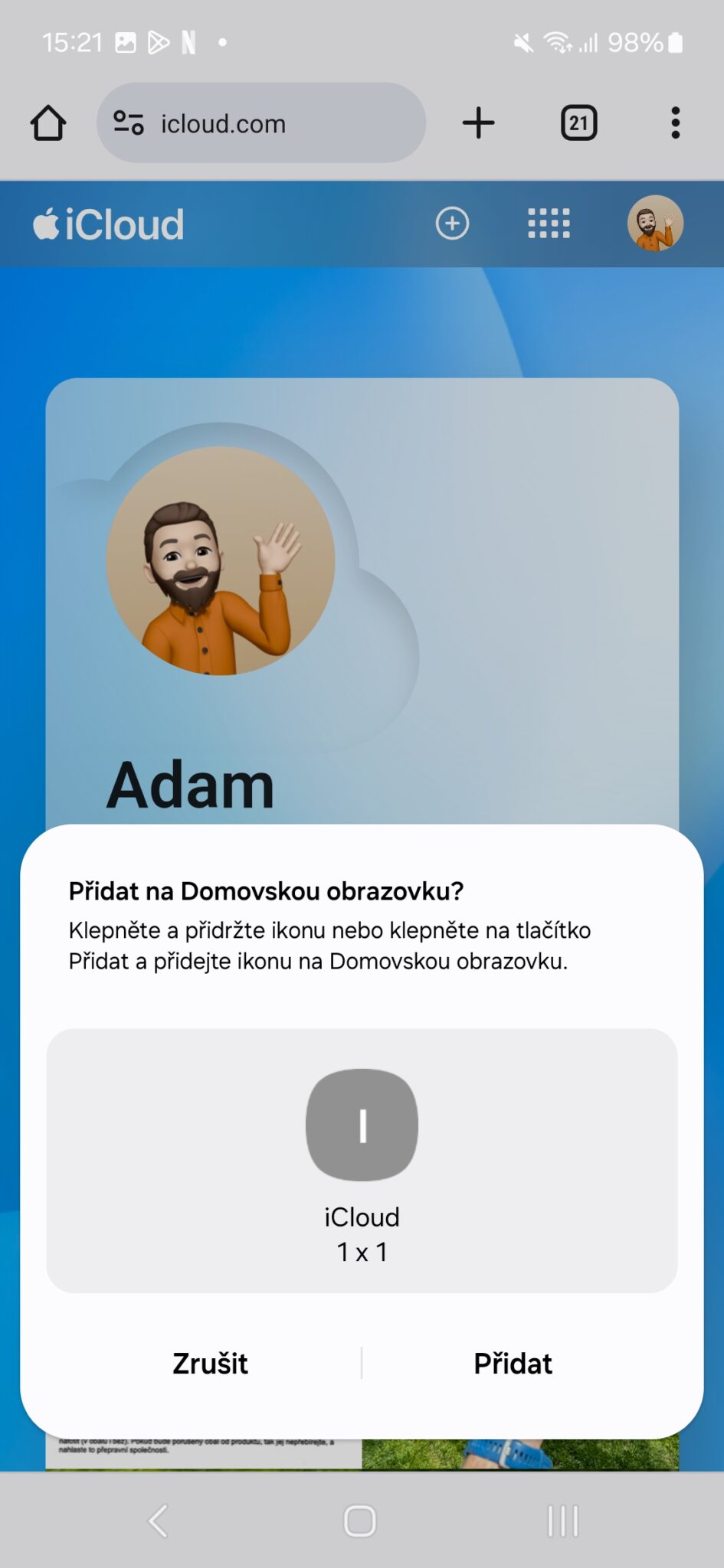Open a new browser tab with the plus icon

coord(478,122)
